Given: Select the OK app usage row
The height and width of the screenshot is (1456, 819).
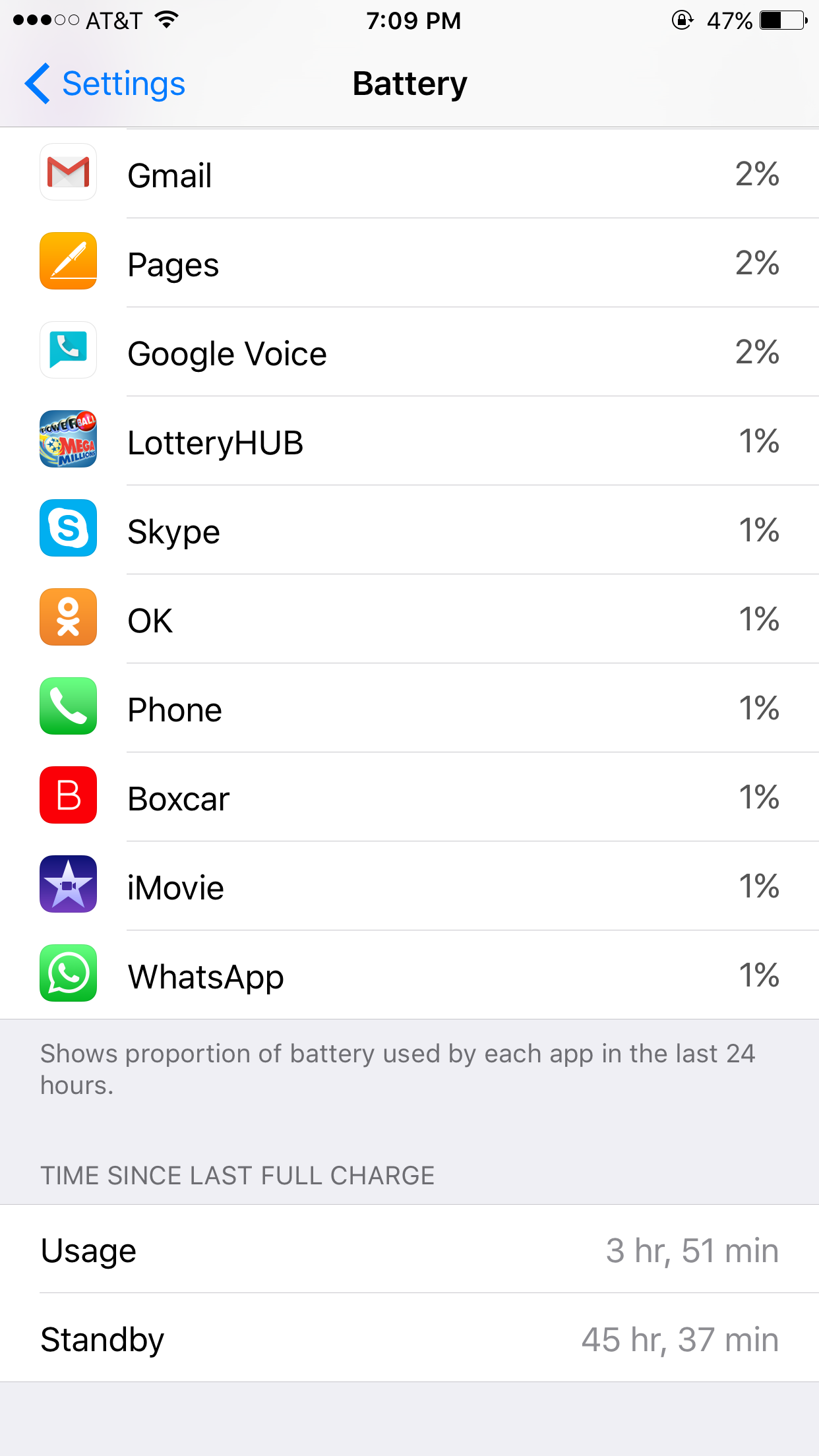Looking at the screenshot, I should coord(409,620).
